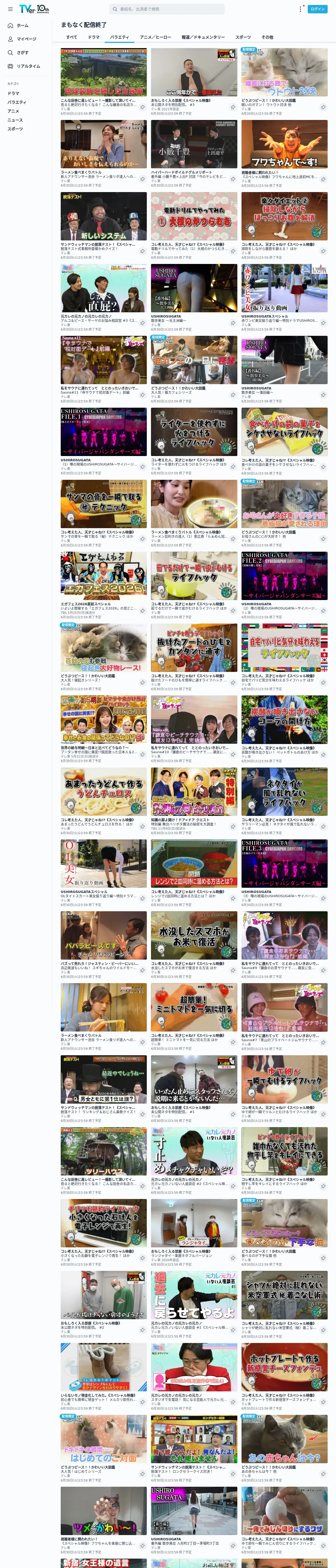Open the ウトウト対決 cat video thumbnail
This screenshot has width=336, height=1568.
tap(284, 72)
